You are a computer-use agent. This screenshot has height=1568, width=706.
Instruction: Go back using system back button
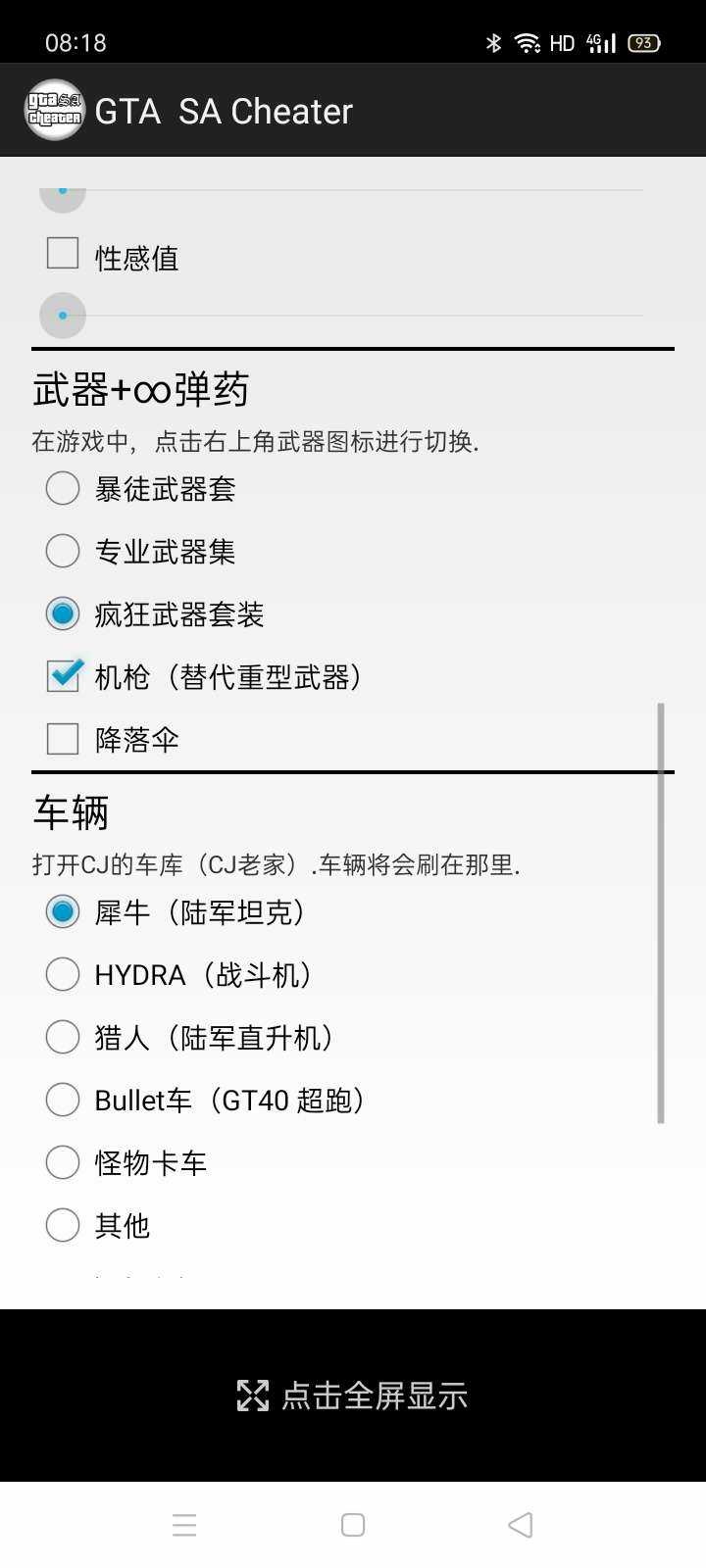pos(521,1525)
